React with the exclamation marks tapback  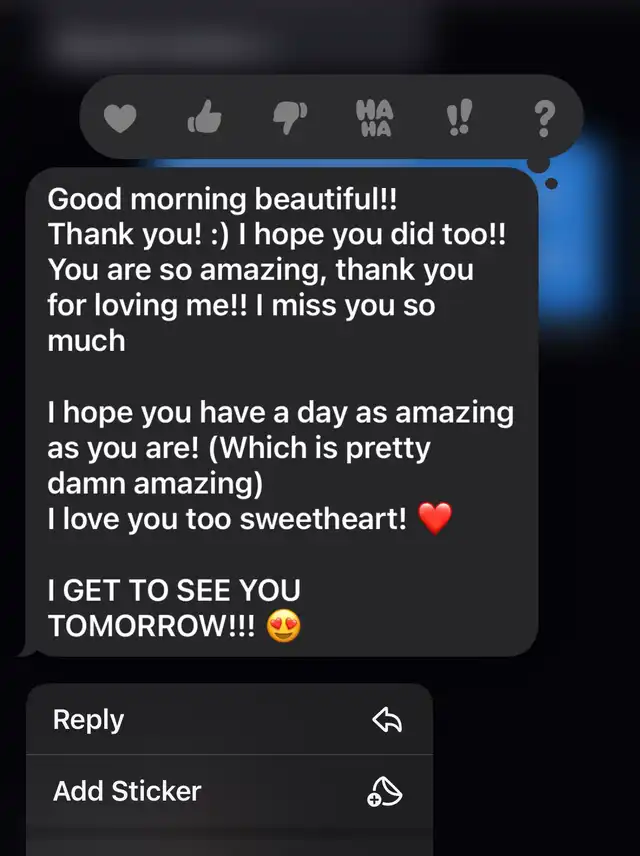click(460, 121)
